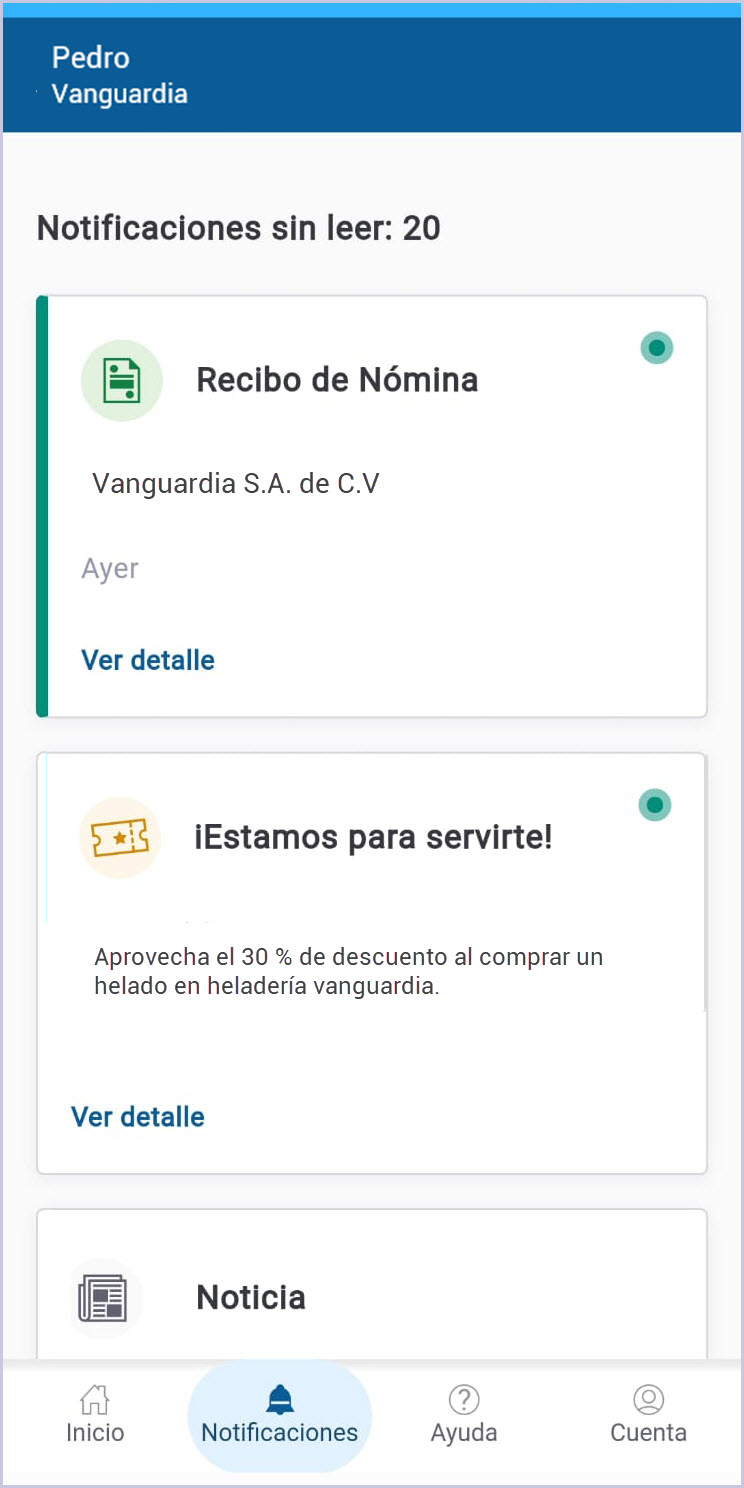Open the Cuenta tab
Screen dimensions: 744x1488
pyautogui.click(x=649, y=1415)
